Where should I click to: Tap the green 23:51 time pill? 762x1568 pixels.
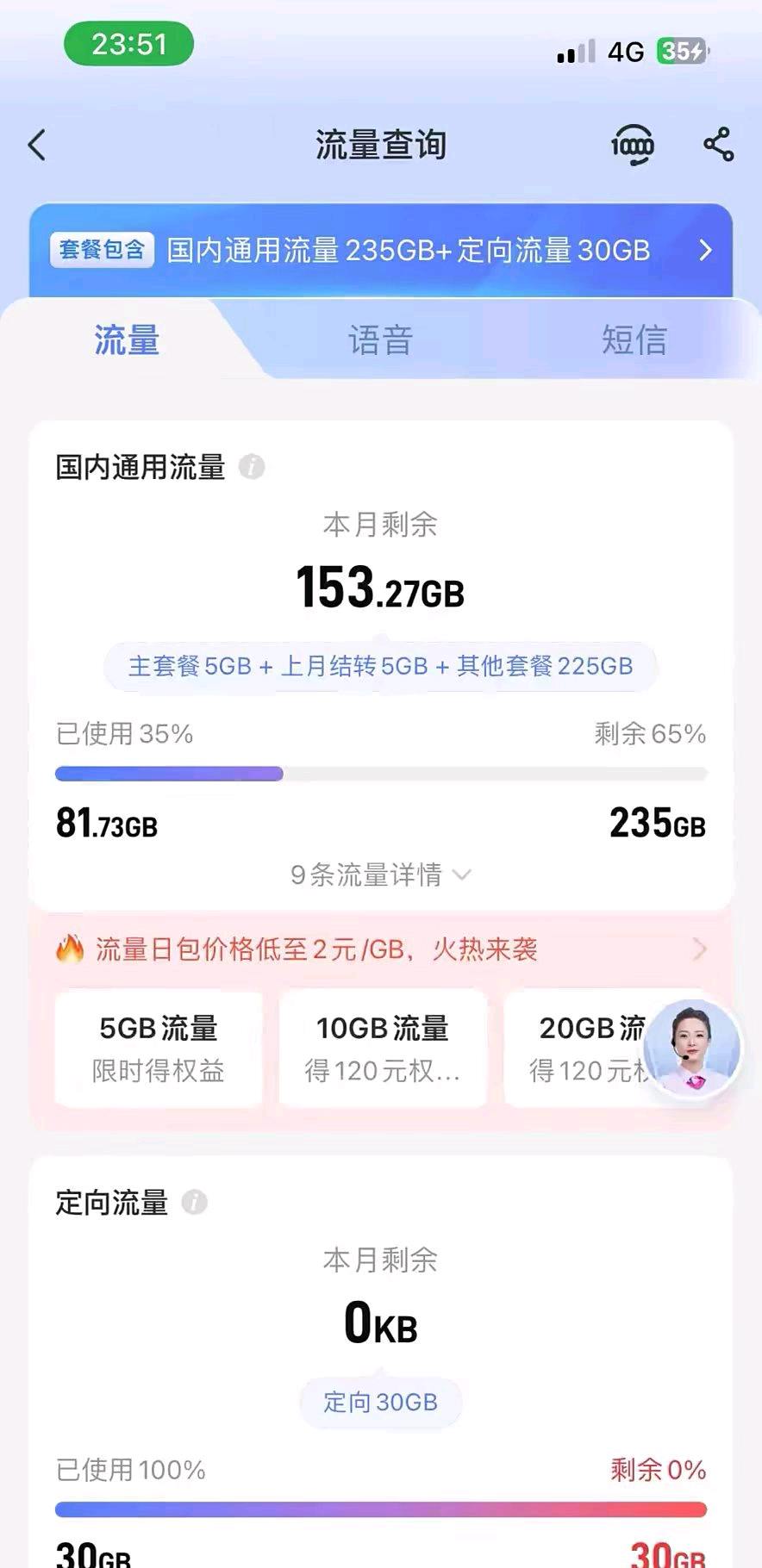tap(128, 44)
